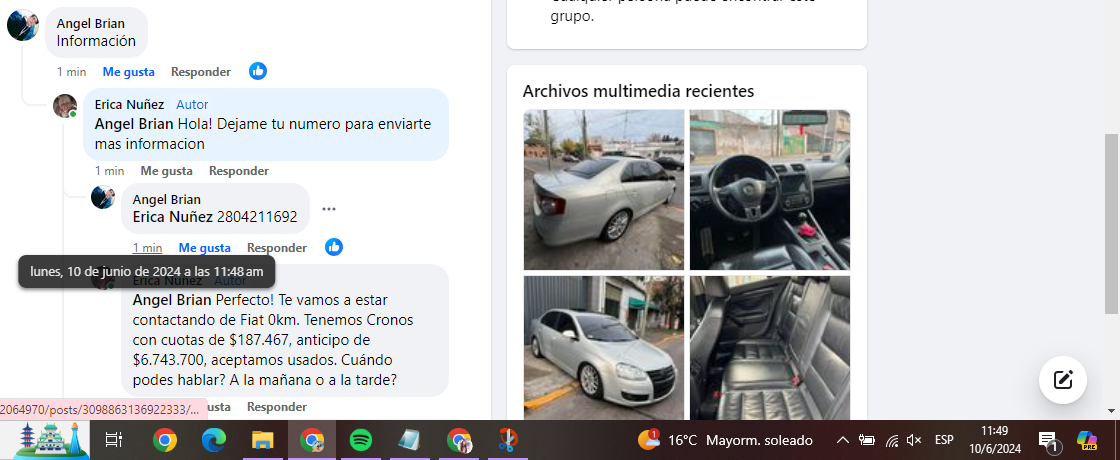Image resolution: width=1120 pixels, height=460 pixels.
Task: Open the steering wheel interior photo
Action: click(x=769, y=190)
